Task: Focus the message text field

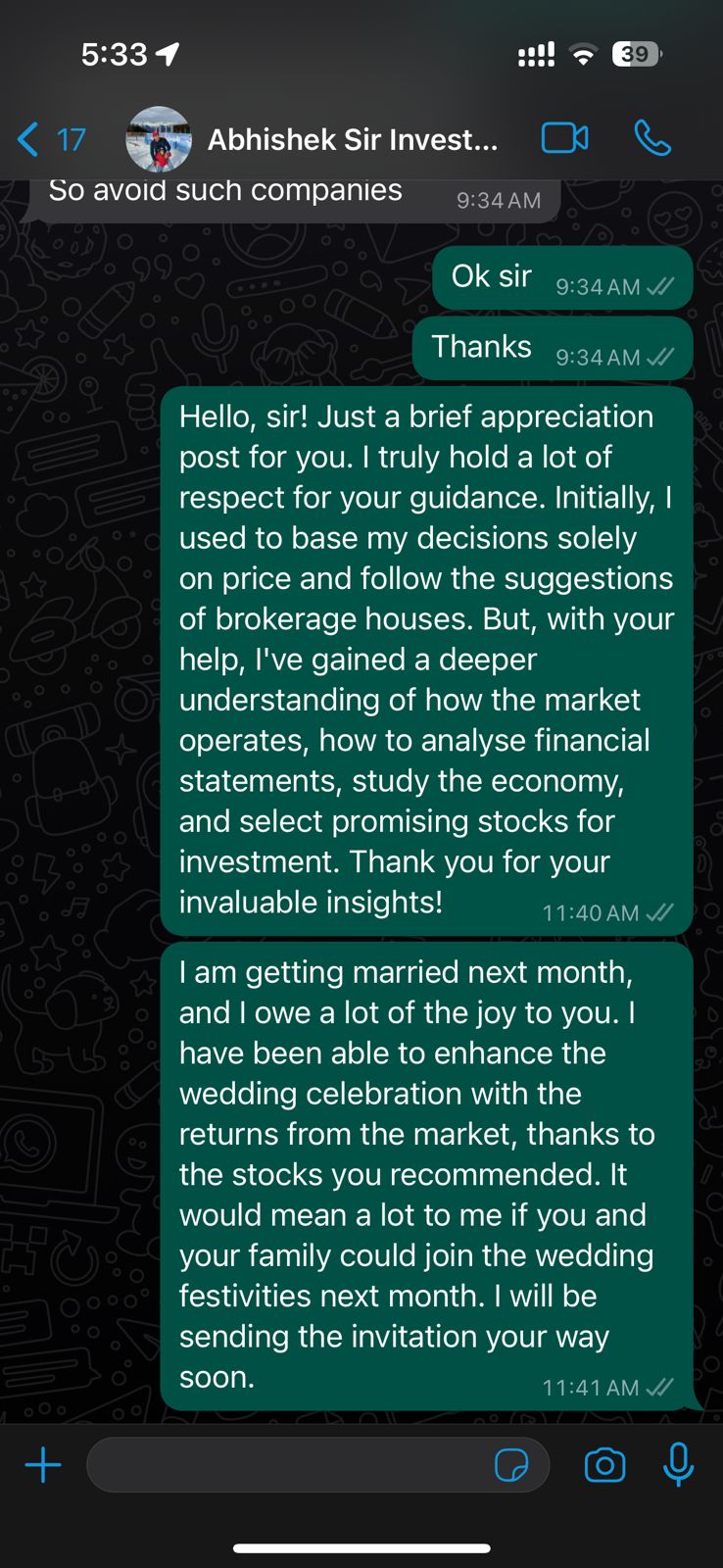Action: pyautogui.click(x=284, y=1466)
